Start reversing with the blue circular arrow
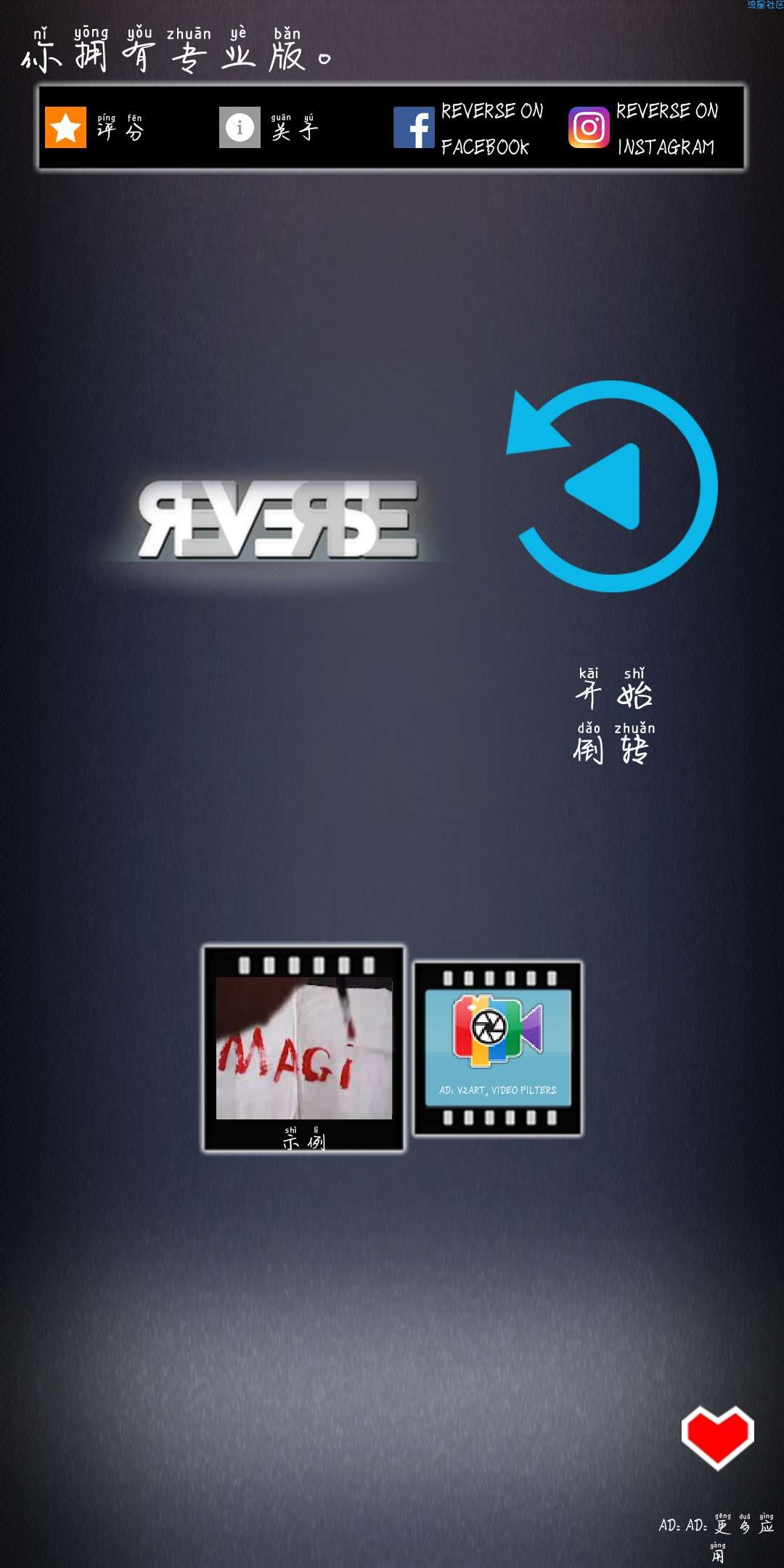The height and width of the screenshot is (1568, 784). pyautogui.click(x=612, y=486)
